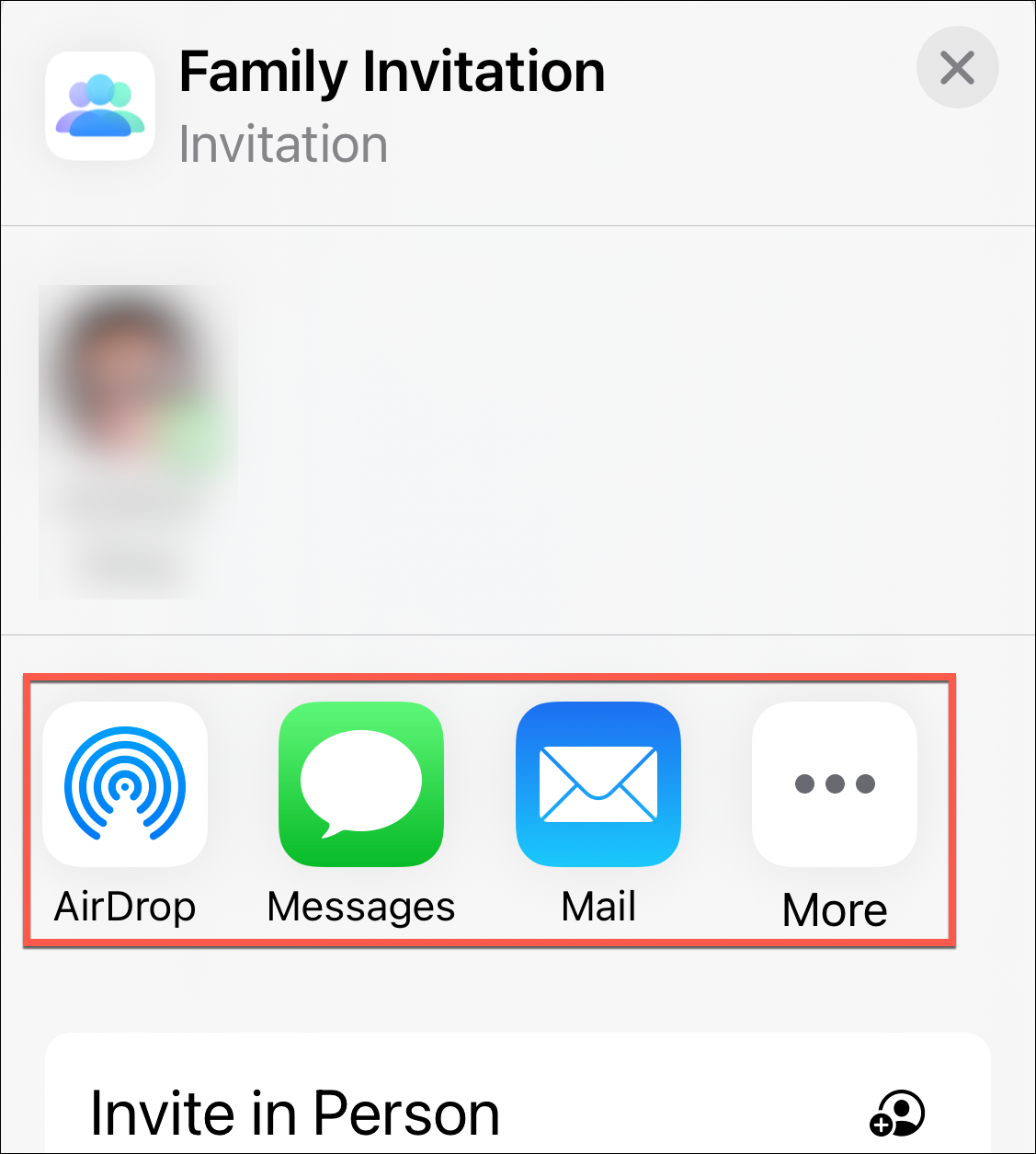1036x1154 pixels.
Task: Close the Family Invitation share sheet
Action: [x=957, y=68]
